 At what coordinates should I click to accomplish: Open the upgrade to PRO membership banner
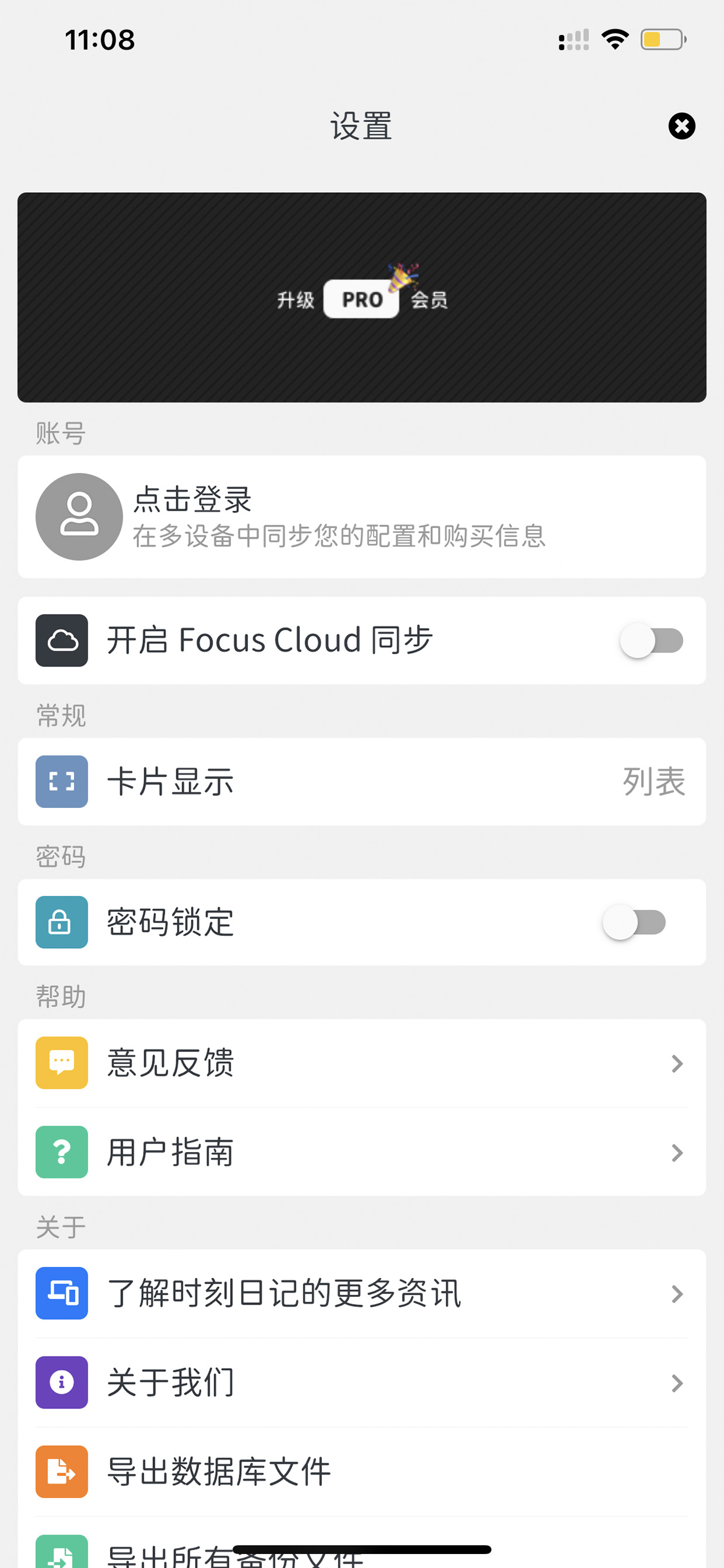click(x=362, y=297)
